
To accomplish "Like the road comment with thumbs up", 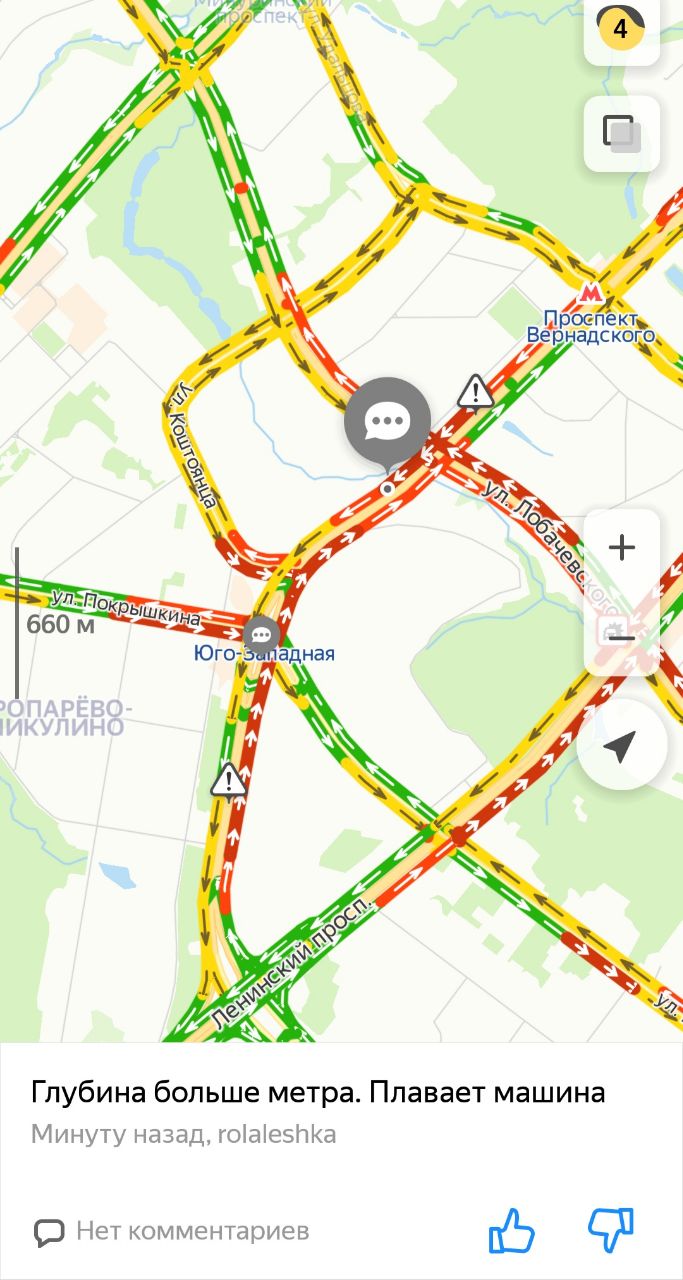I will 511,1231.
